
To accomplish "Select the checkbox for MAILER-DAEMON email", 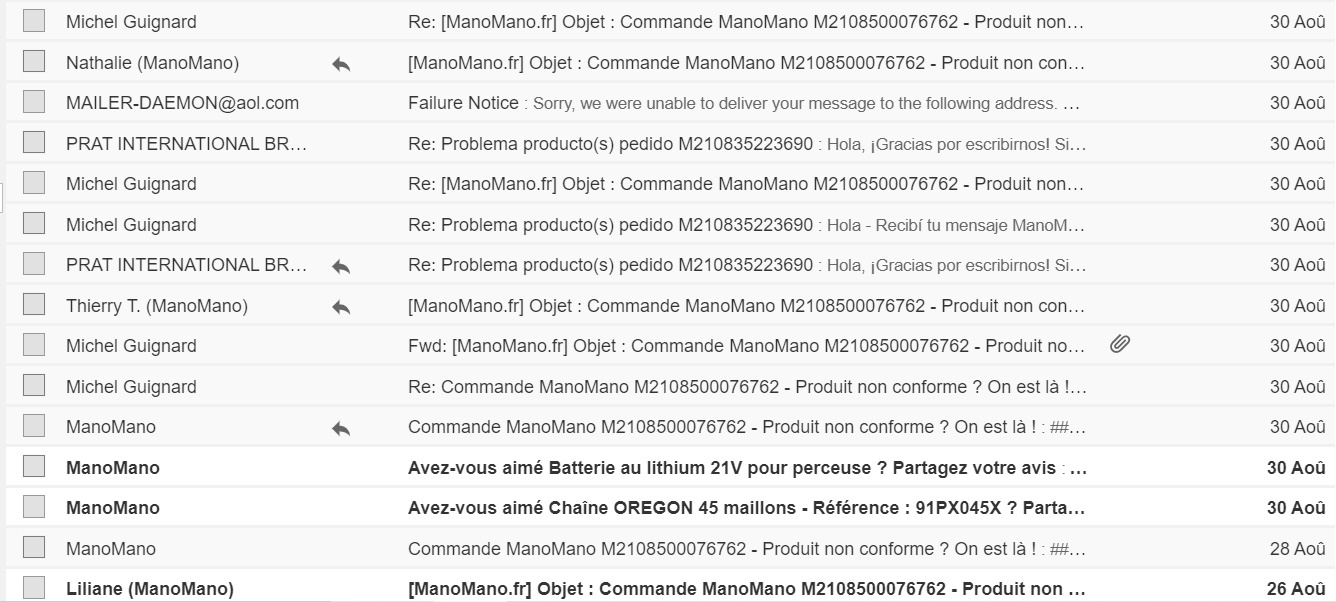I will coord(34,102).
